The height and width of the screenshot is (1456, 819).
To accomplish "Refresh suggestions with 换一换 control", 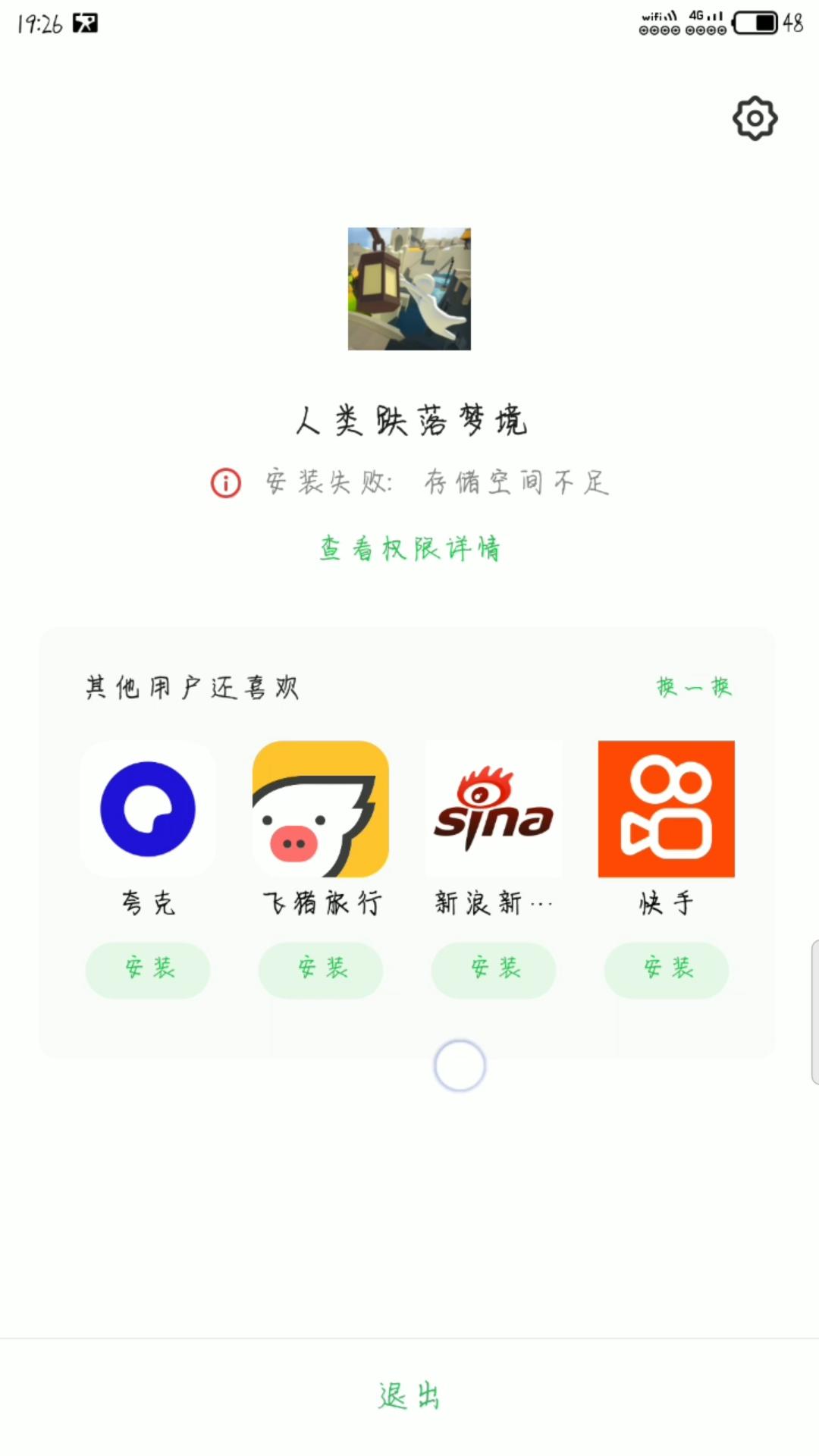I will (694, 686).
